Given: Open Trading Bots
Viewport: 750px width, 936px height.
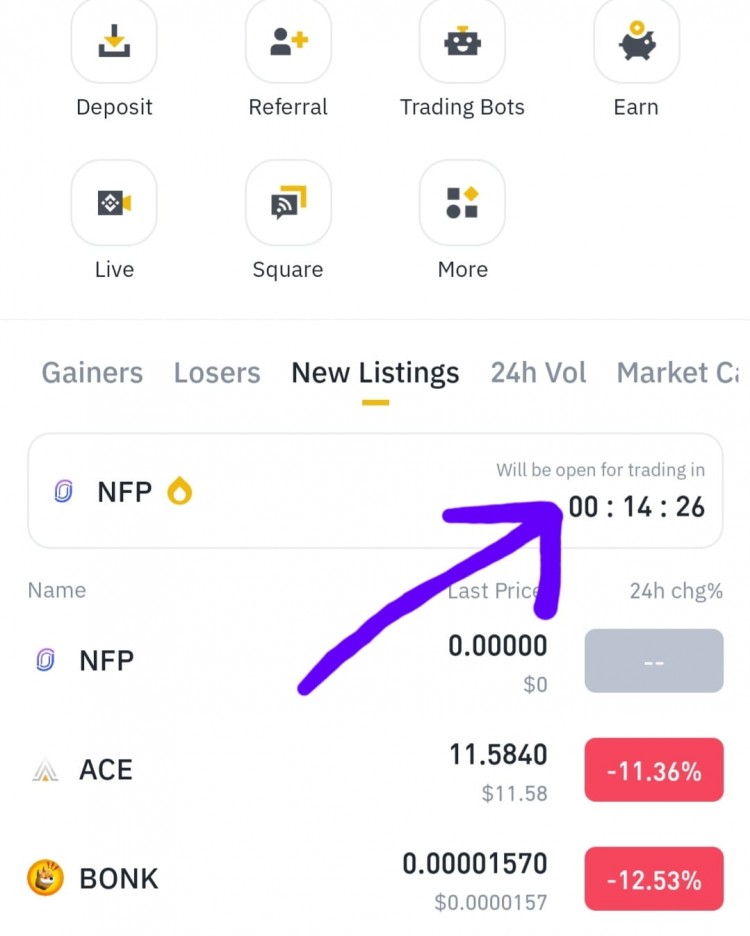Looking at the screenshot, I should click(462, 41).
